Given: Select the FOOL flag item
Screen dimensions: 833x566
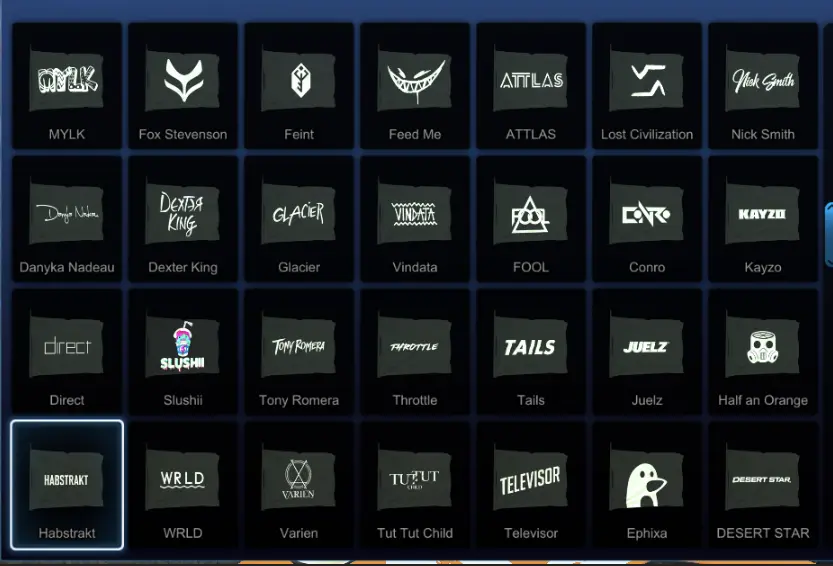Looking at the screenshot, I should pyautogui.click(x=531, y=217).
